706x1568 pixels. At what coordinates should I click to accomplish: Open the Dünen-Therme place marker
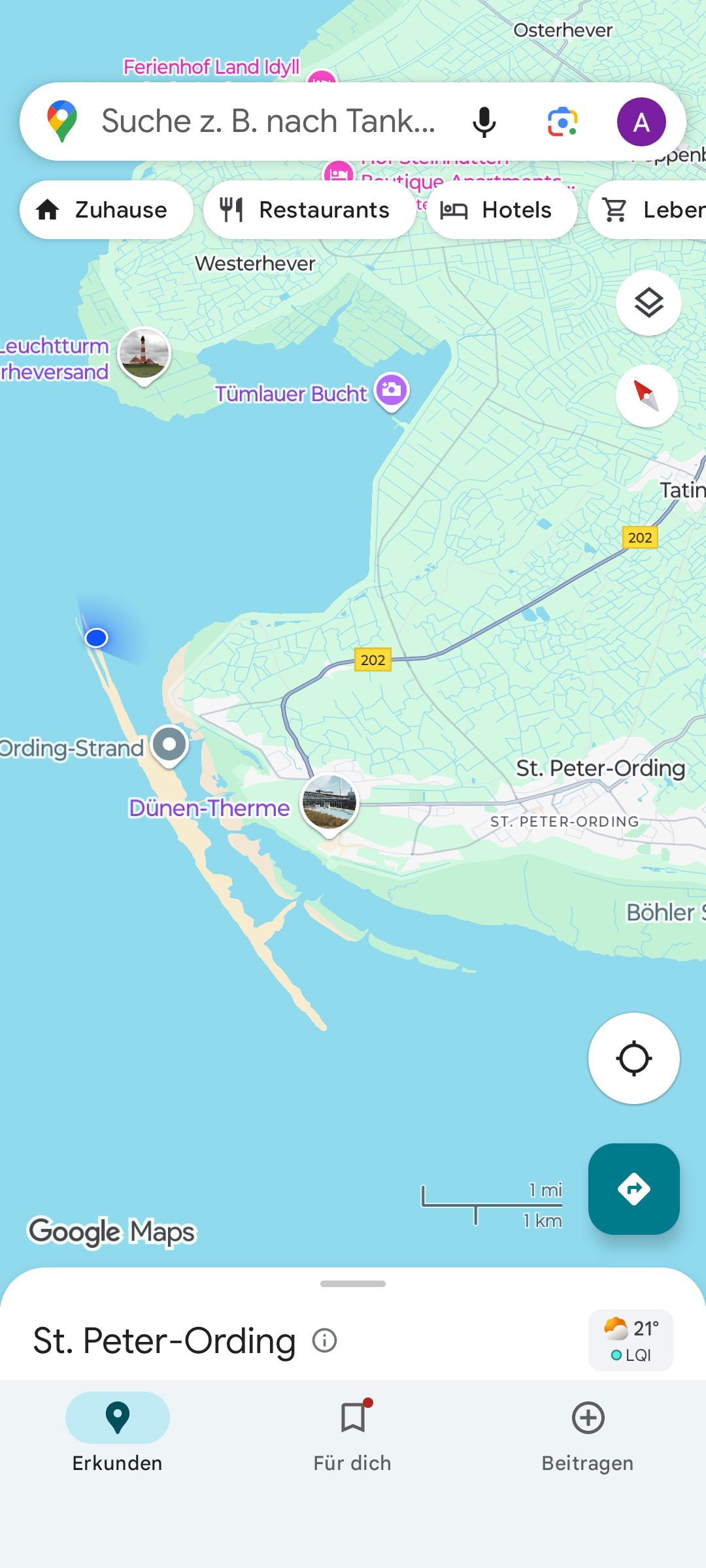329,802
